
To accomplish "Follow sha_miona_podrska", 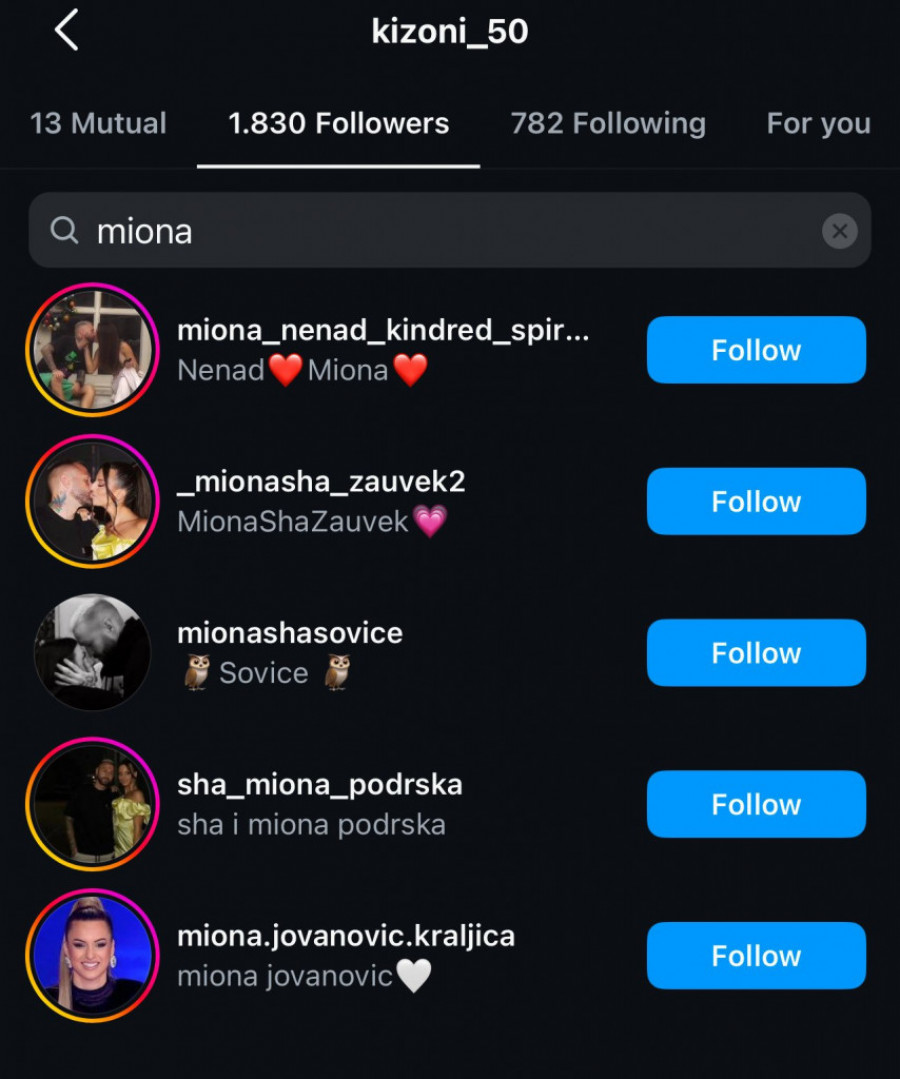I will (756, 804).
